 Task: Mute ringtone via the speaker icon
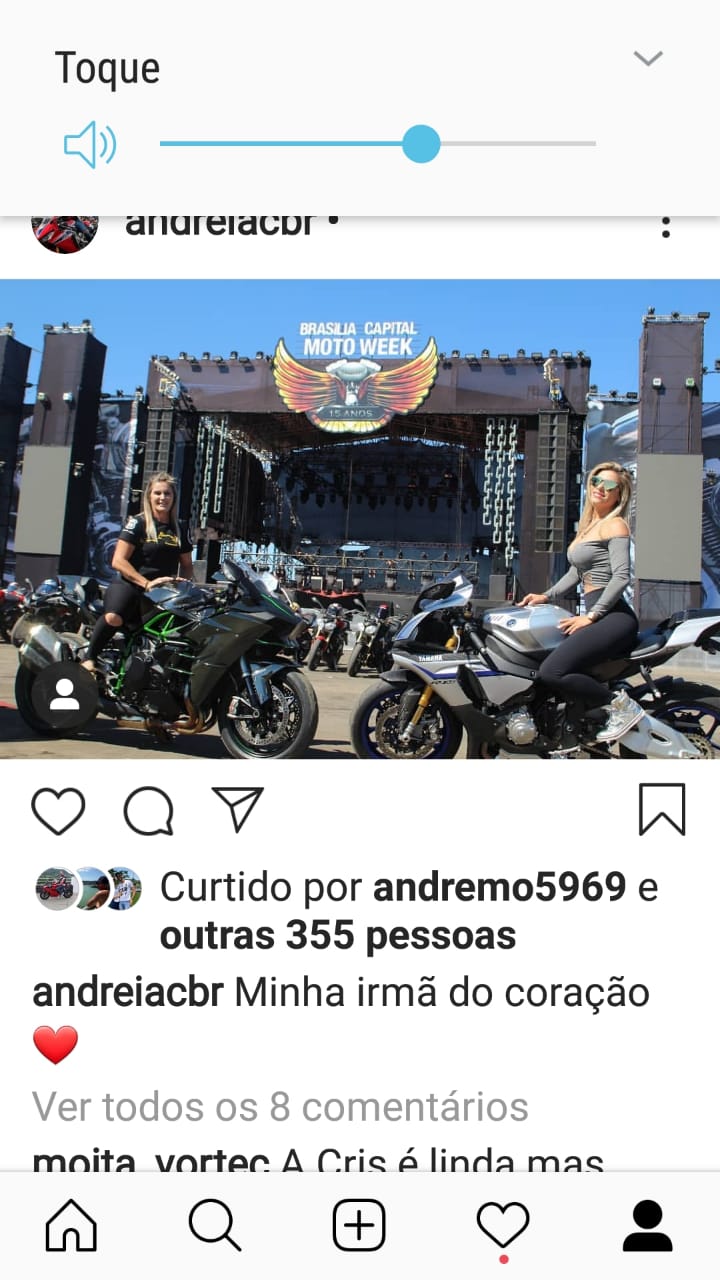[90, 145]
